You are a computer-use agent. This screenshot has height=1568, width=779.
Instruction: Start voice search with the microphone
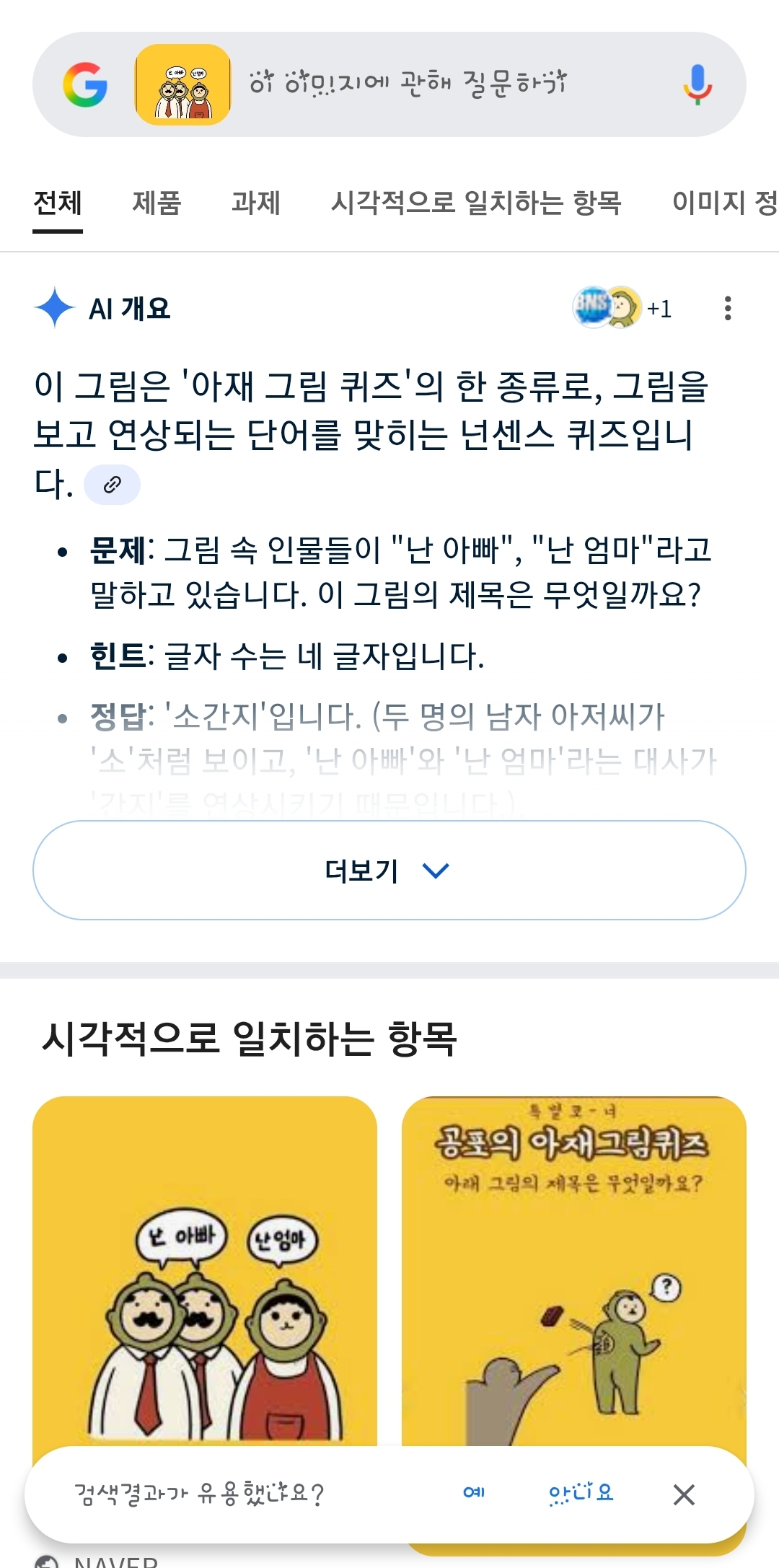pos(697,84)
